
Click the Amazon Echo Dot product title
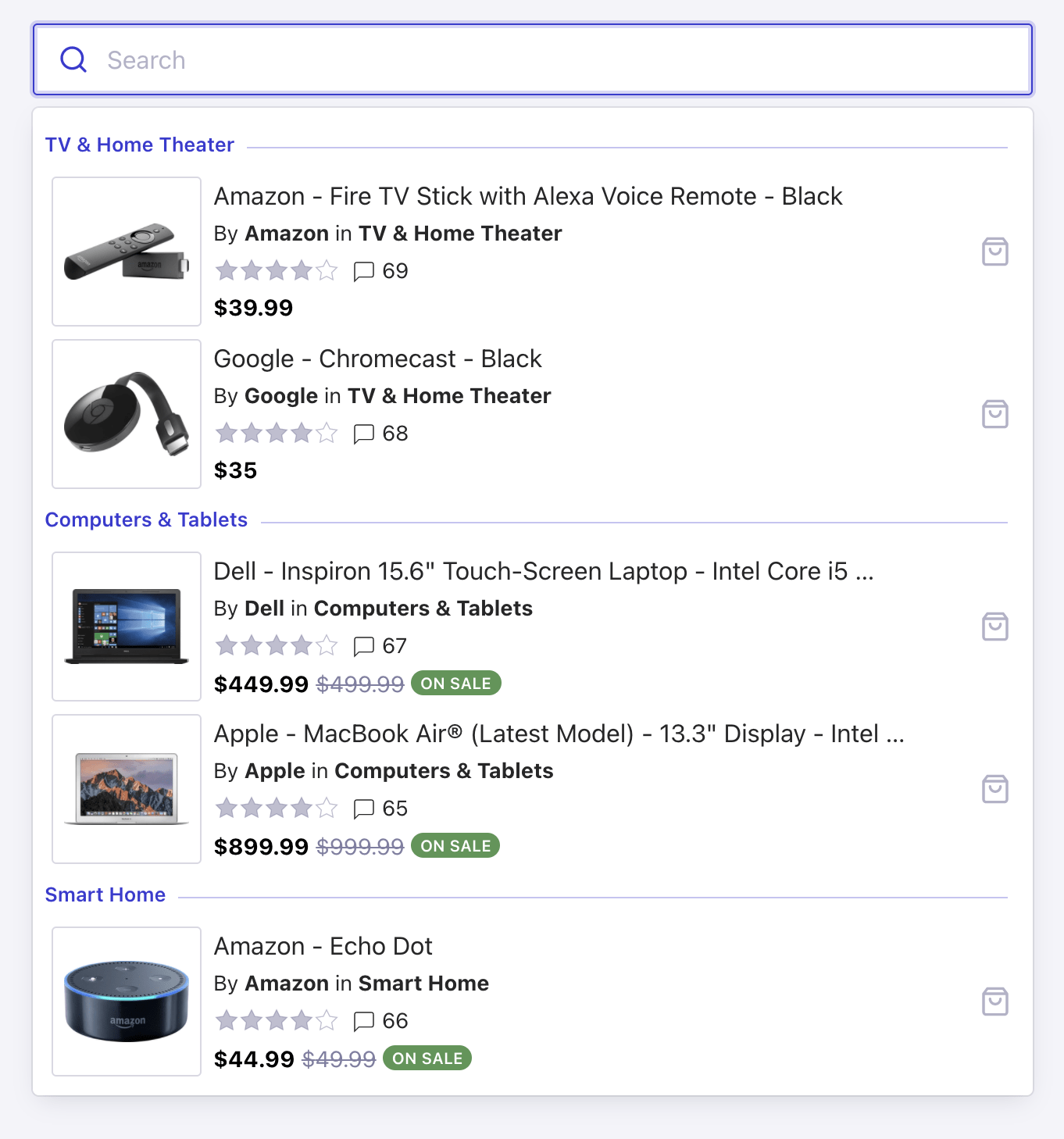[x=323, y=946]
